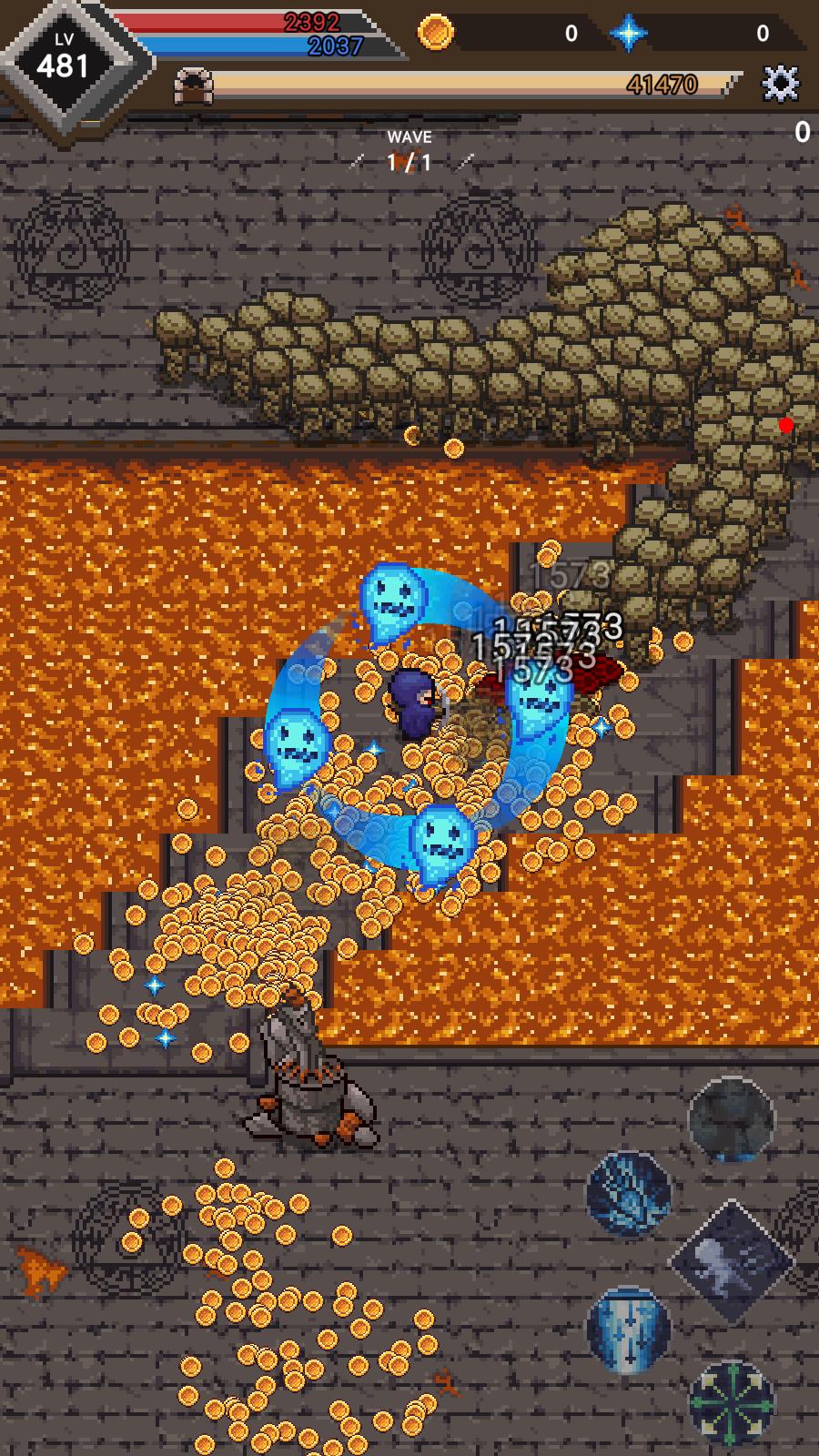
Task: Open the settings gear
Action: [x=780, y=84]
